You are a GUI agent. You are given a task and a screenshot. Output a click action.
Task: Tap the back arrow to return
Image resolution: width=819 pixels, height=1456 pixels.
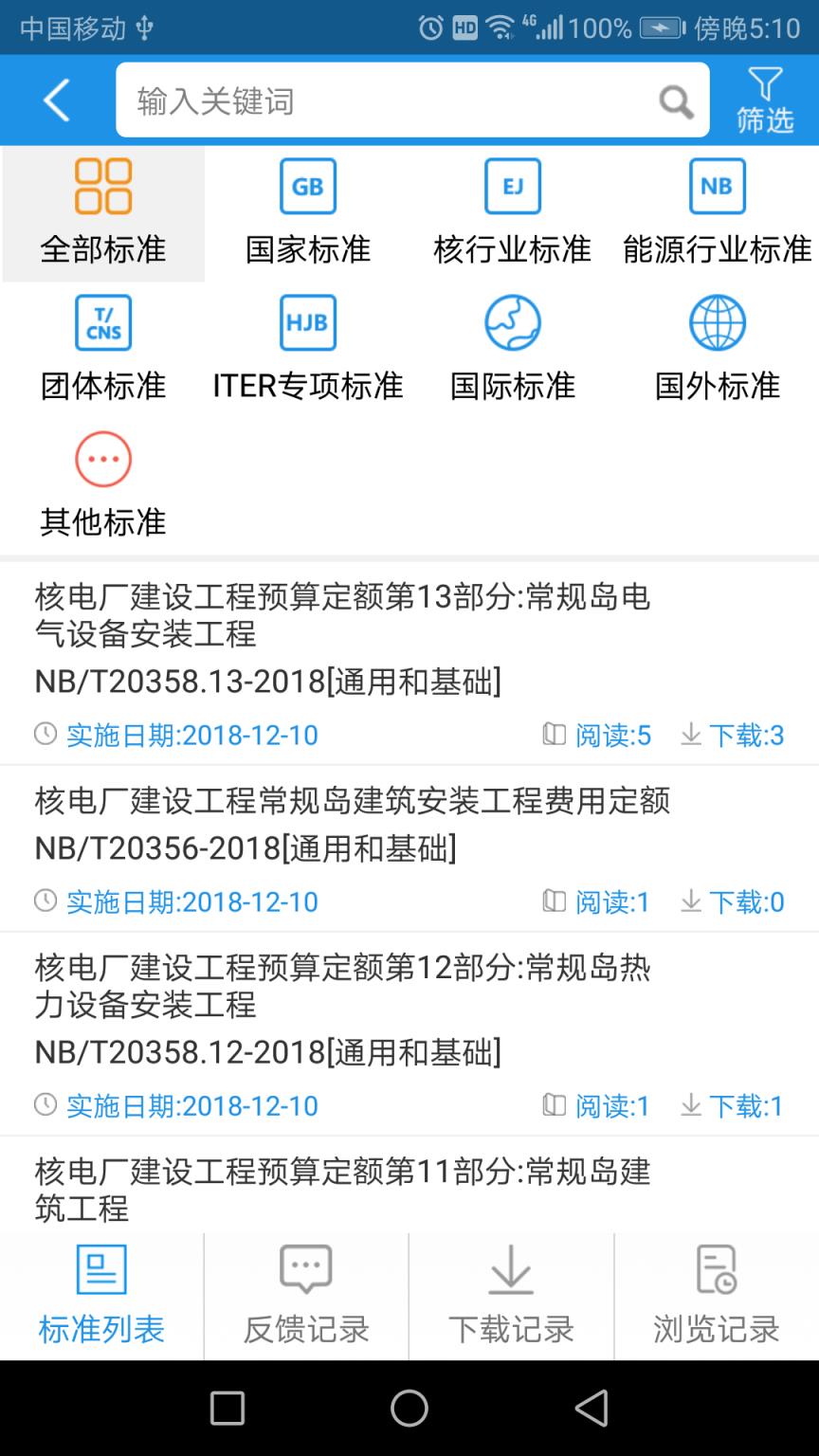click(x=54, y=100)
